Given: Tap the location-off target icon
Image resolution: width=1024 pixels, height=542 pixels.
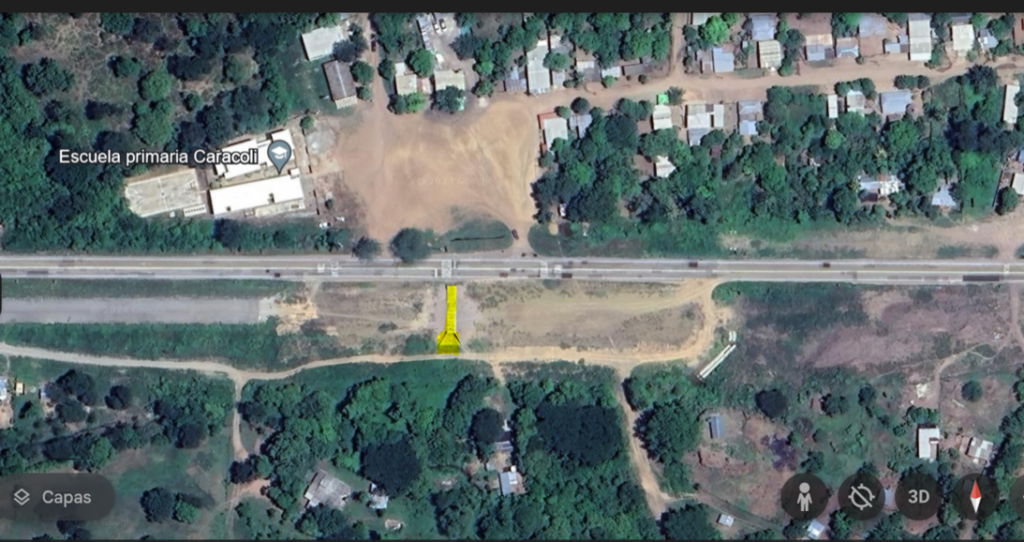Looking at the screenshot, I should (x=861, y=496).
